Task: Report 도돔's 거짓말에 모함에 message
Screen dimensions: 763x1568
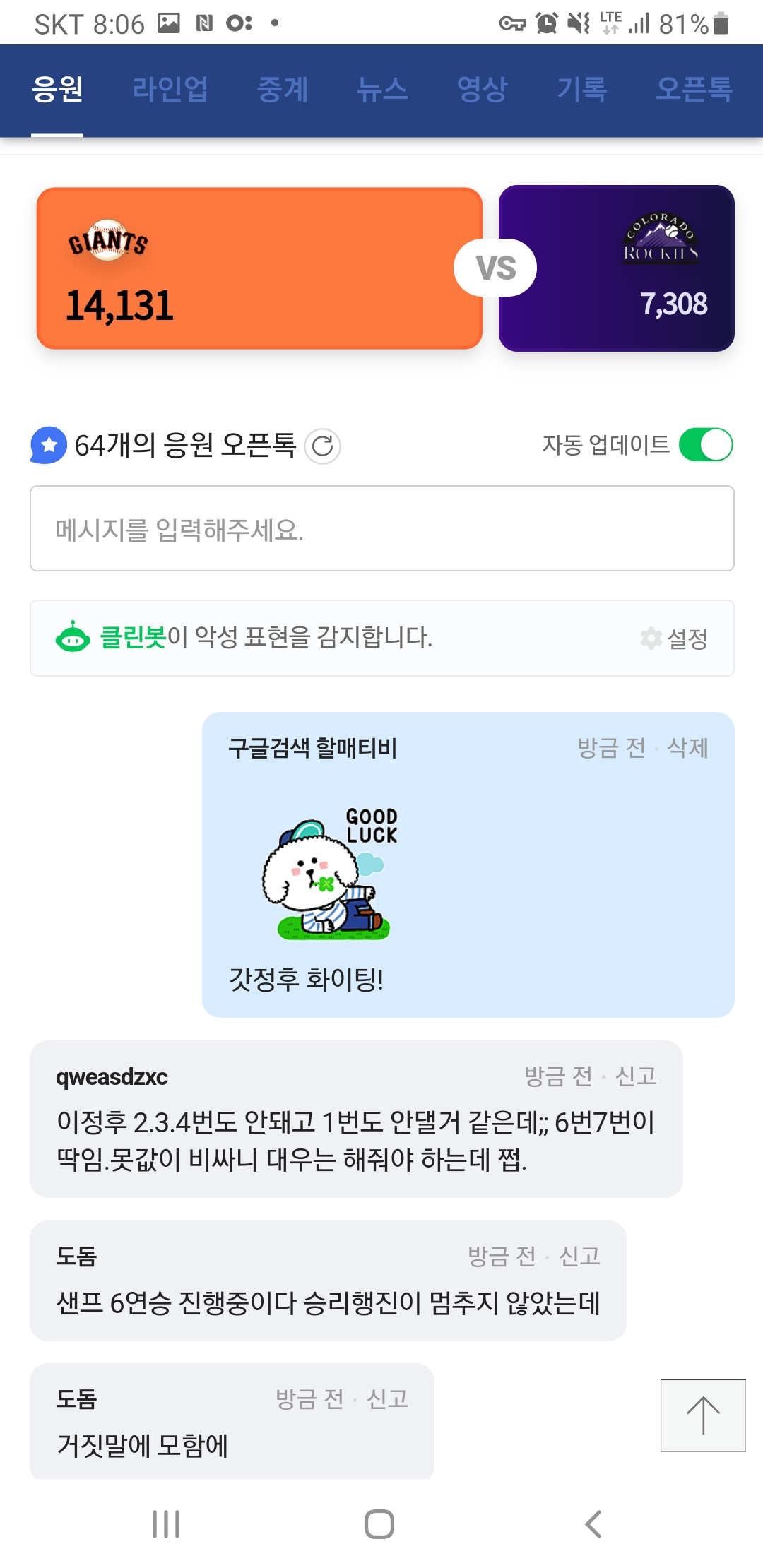Action: tap(387, 1399)
